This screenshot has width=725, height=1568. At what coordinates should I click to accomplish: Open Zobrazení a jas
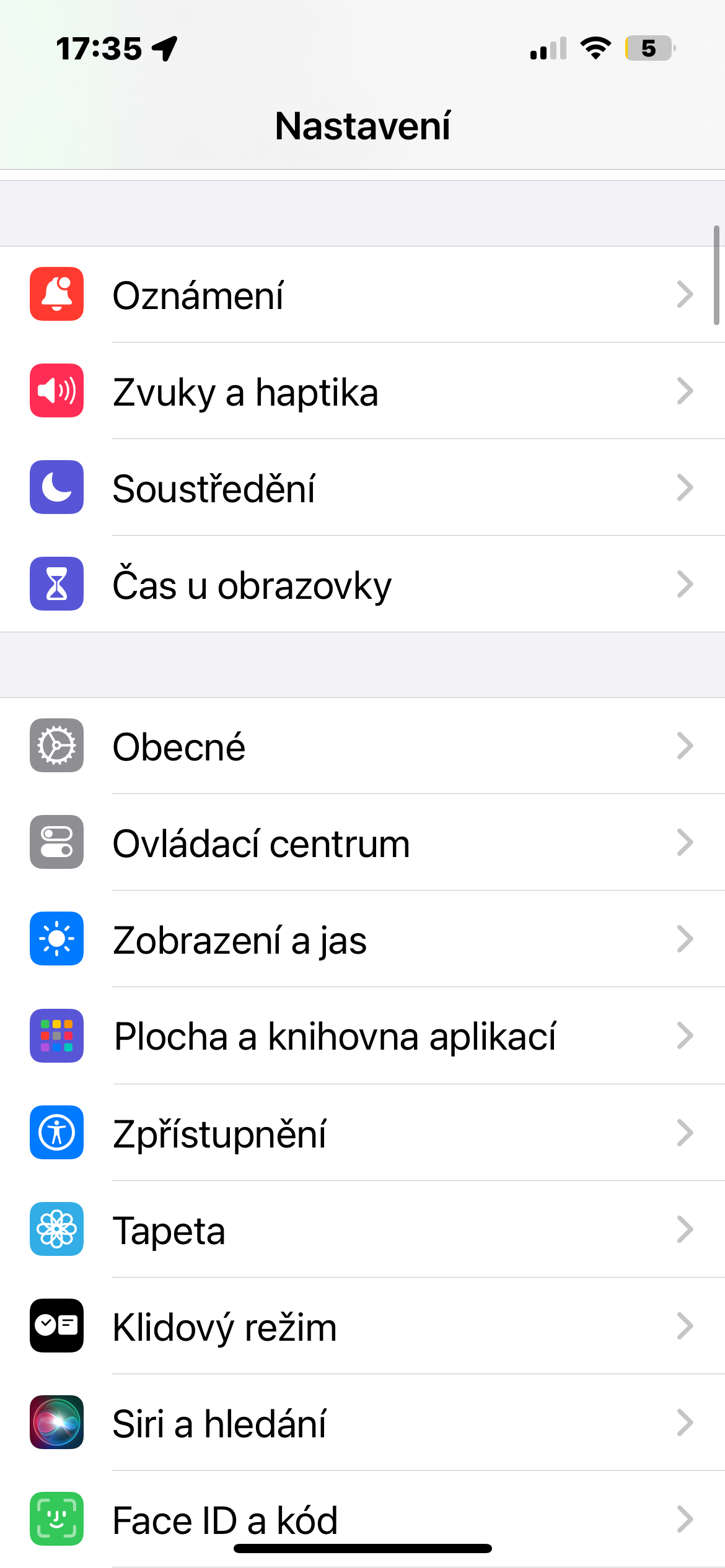pos(362,939)
